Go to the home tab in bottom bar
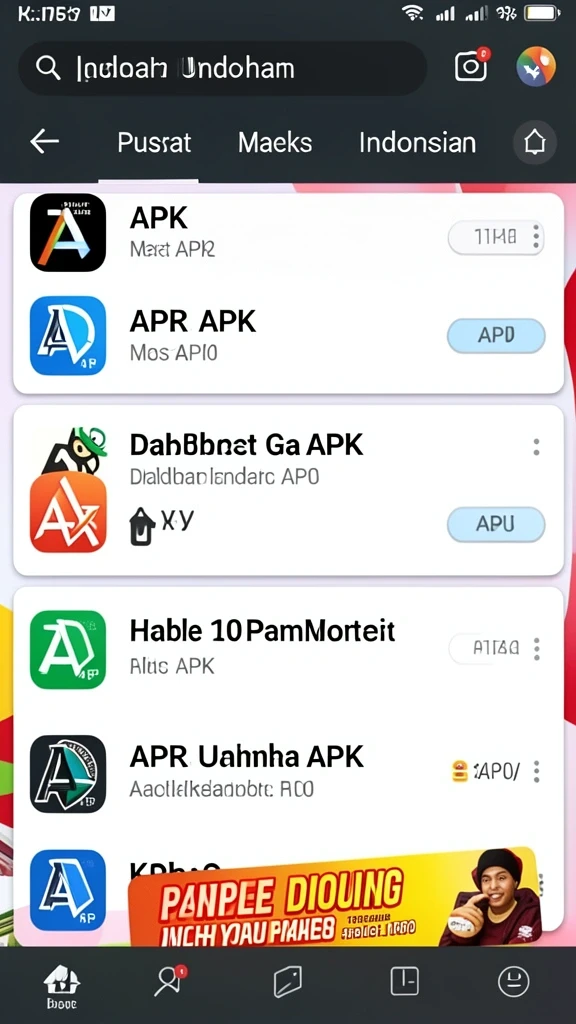 [x=61, y=987]
